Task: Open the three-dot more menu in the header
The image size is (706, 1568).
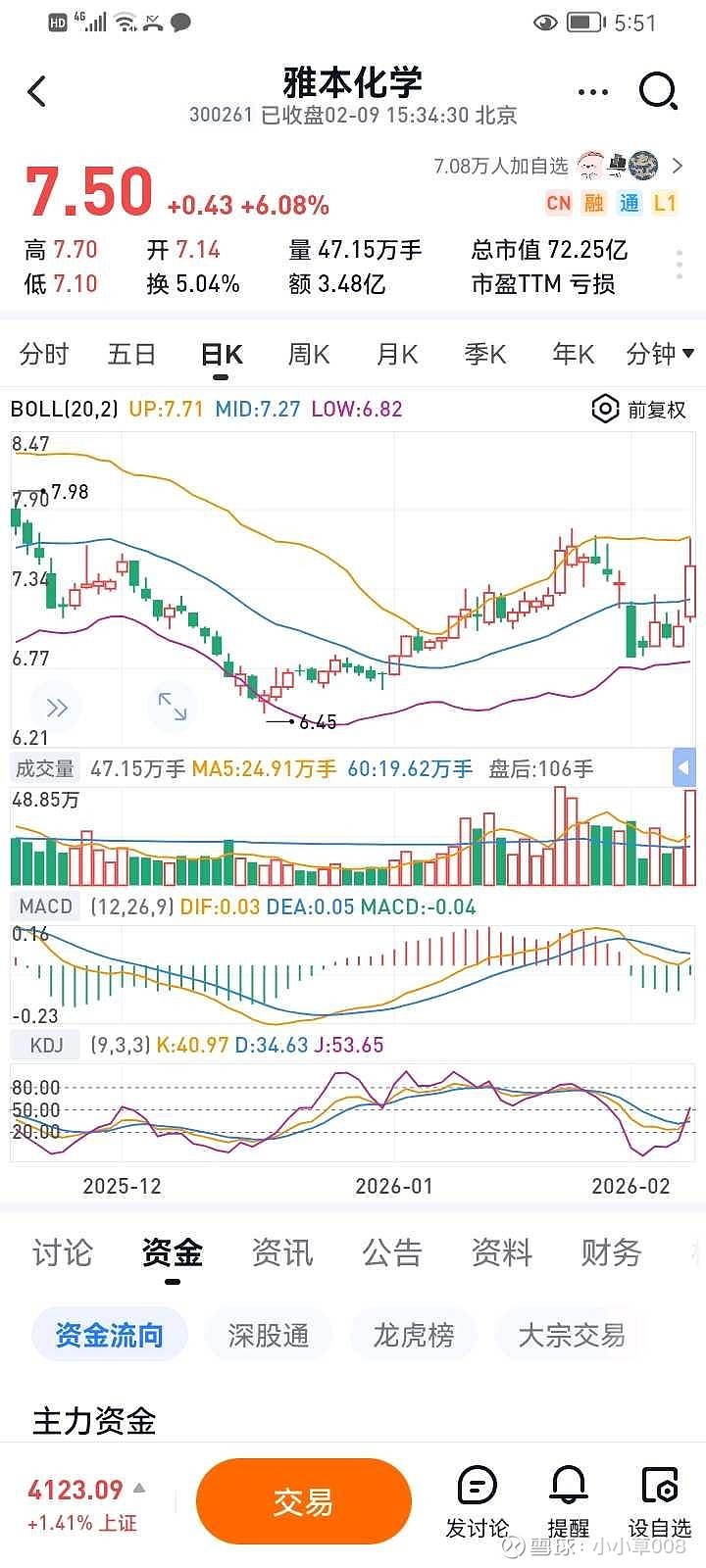Action: pos(593,92)
